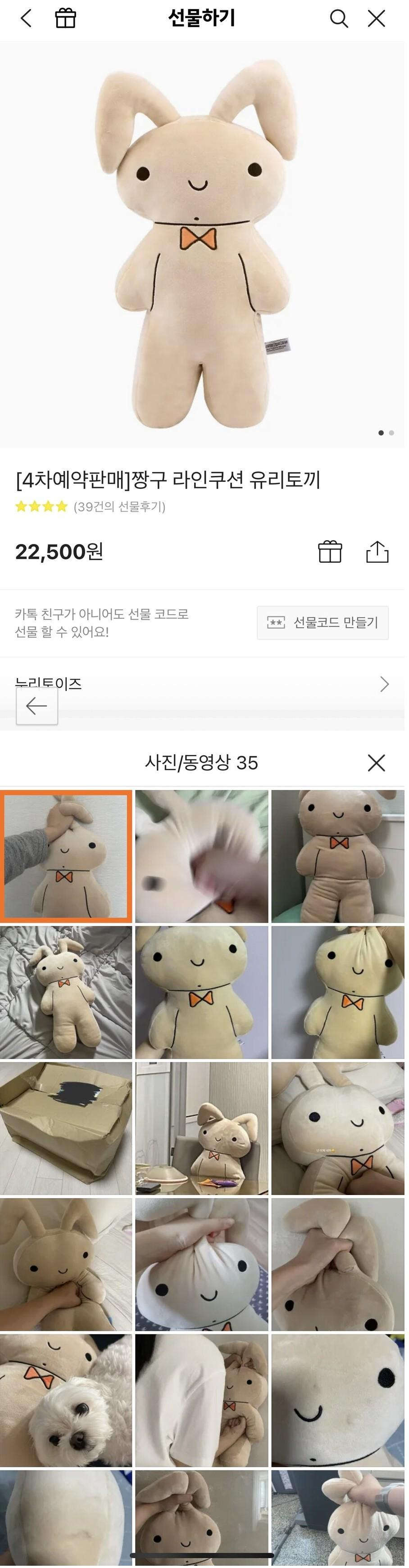
Task: View photo of plush on gray bedding
Action: pos(66,992)
